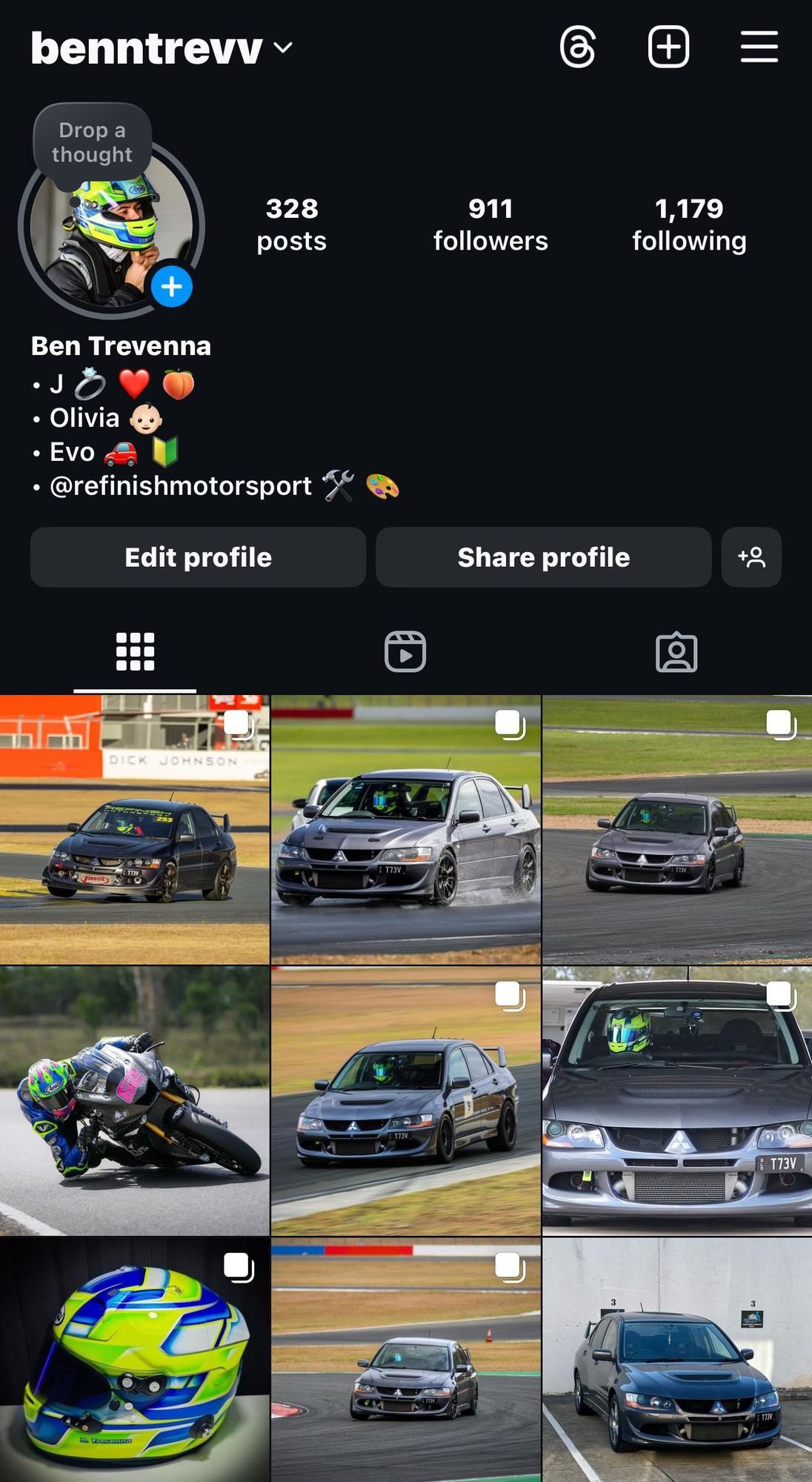Open Threads from the top bar
This screenshot has width=812, height=1482.
(578, 47)
